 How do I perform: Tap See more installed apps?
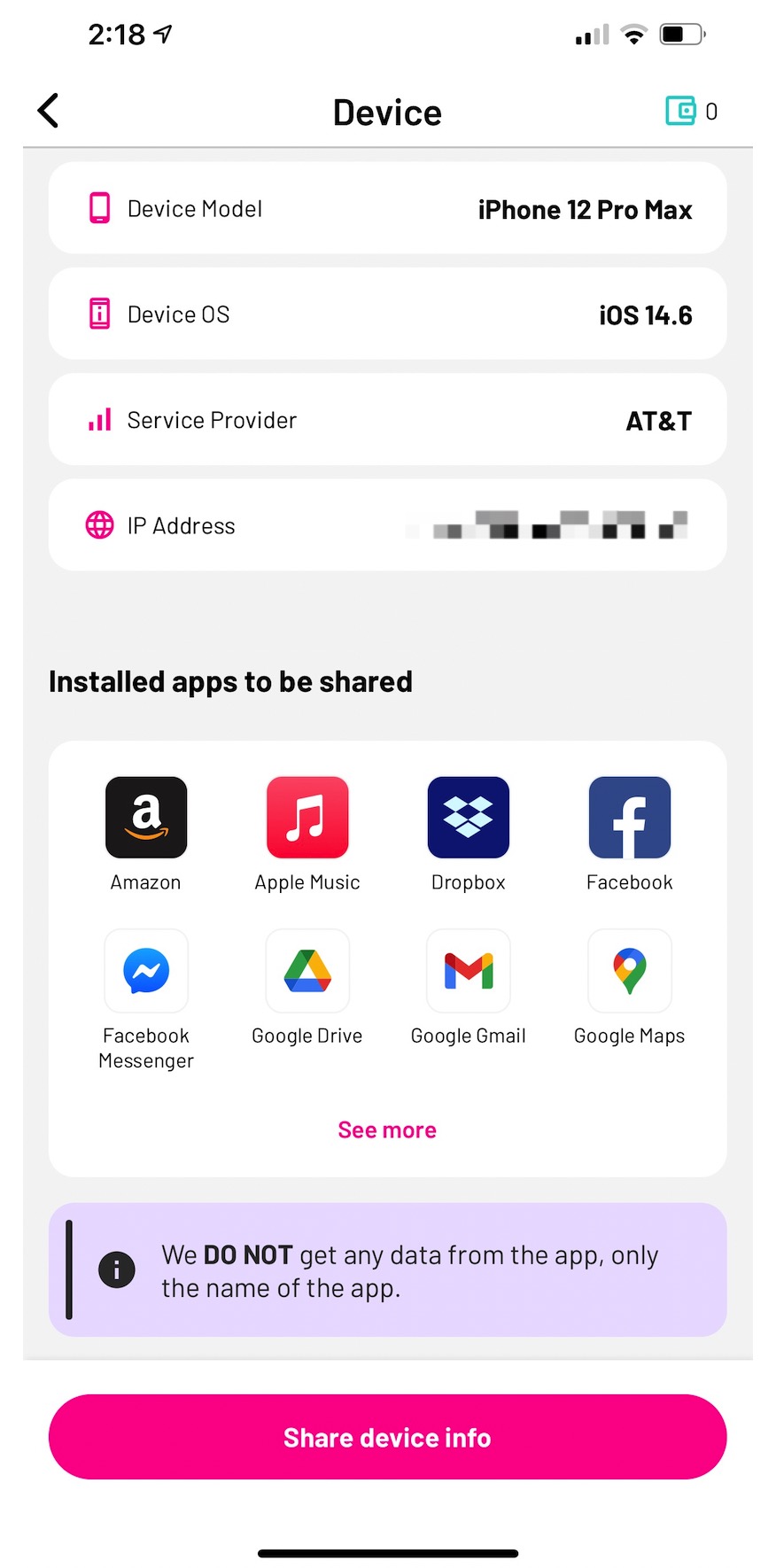click(387, 1129)
